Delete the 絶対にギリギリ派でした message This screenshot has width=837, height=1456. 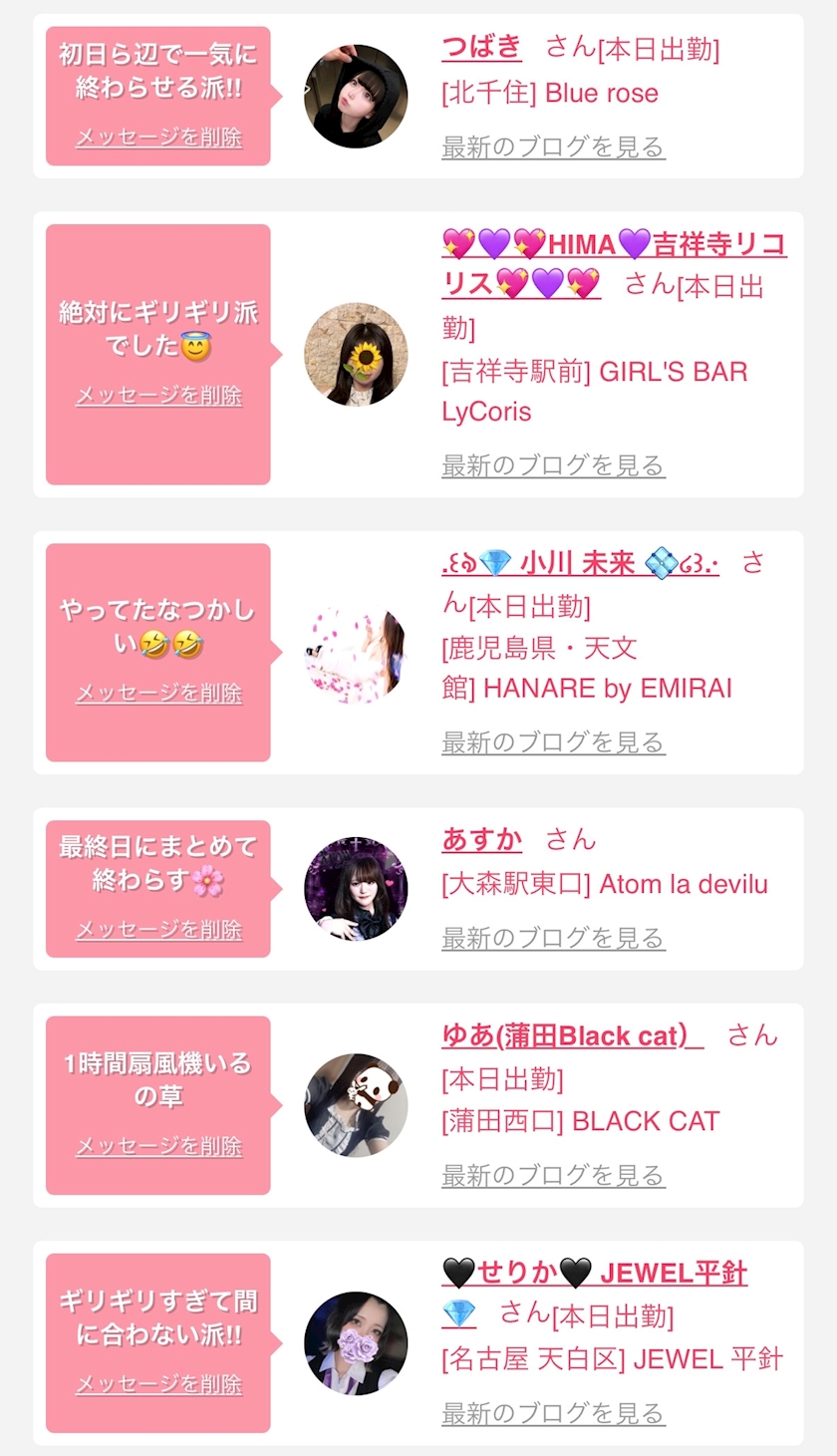point(158,396)
